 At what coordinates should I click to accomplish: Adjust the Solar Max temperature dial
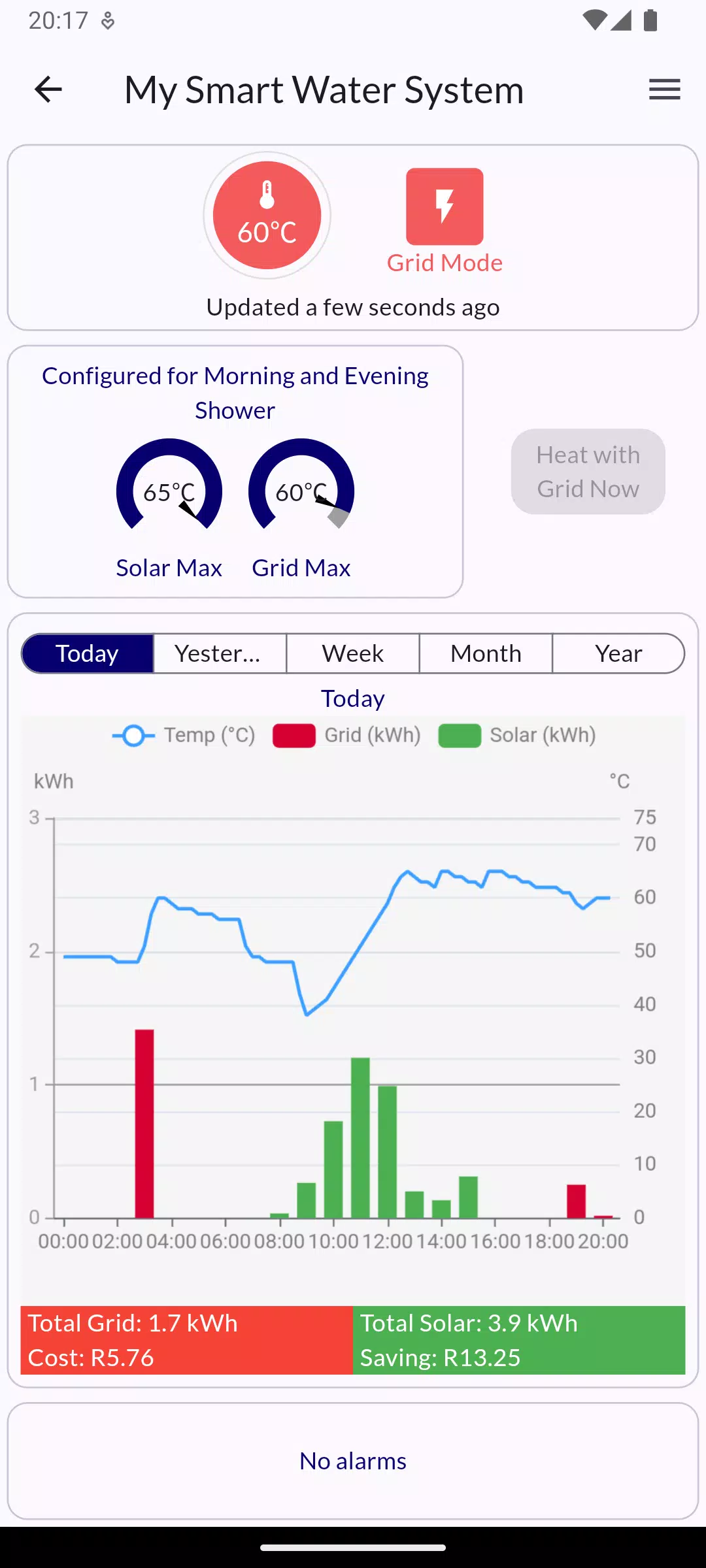(x=169, y=491)
